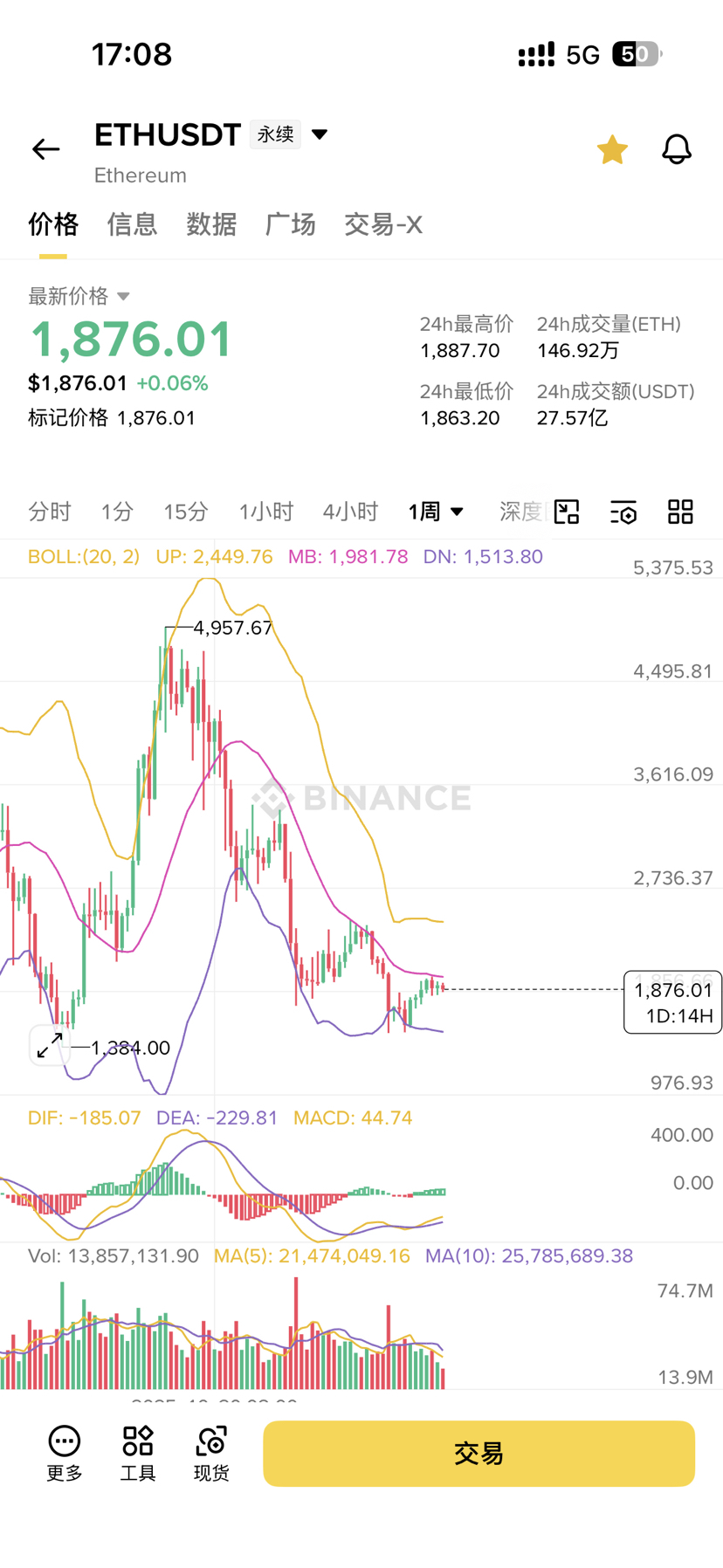This screenshot has height=1568, width=723.
Task: Open 更多 options at the bottom
Action: coord(65,1454)
